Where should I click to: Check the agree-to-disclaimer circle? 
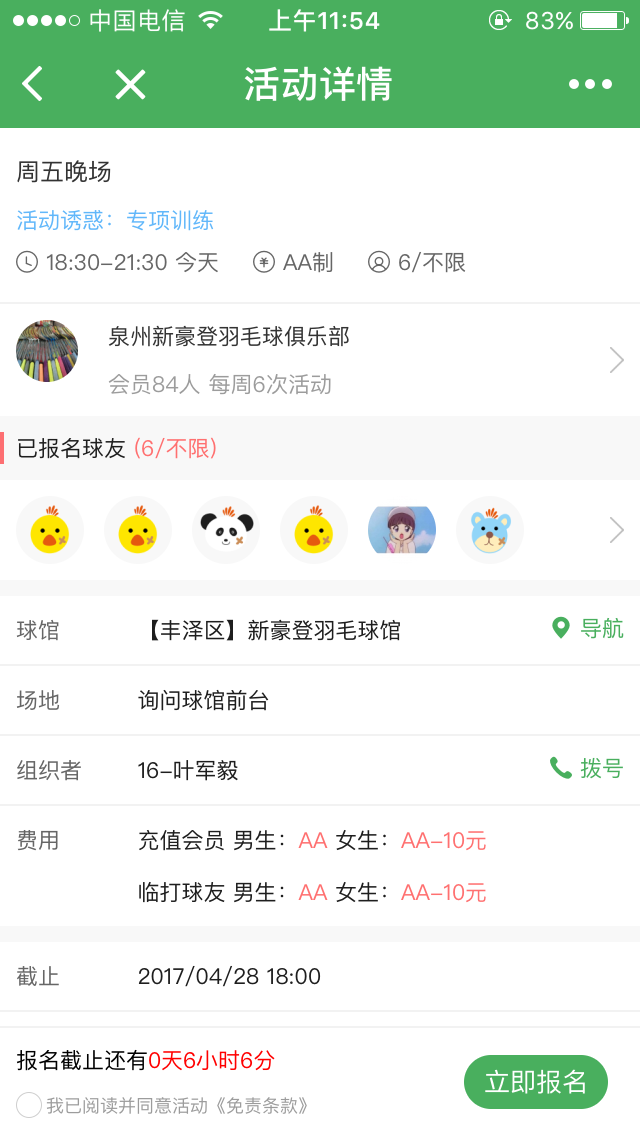[29, 1105]
